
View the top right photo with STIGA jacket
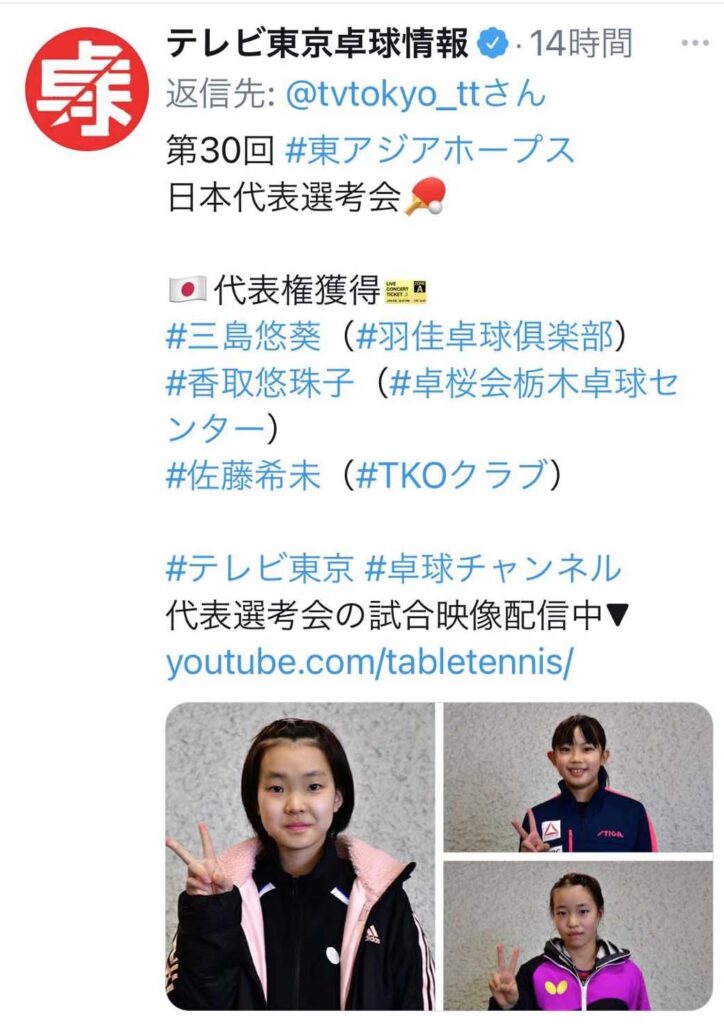(578, 777)
